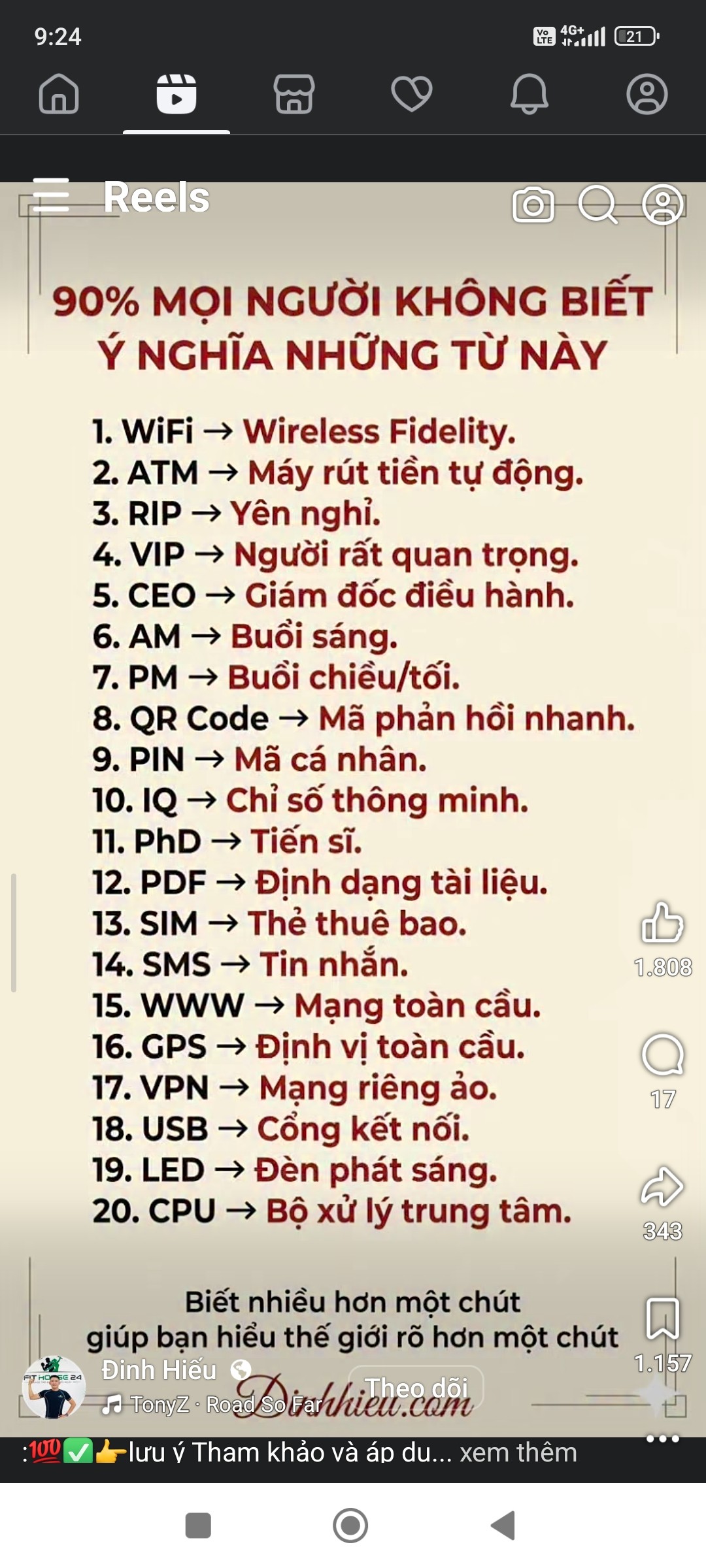Open your Reels profile icon
Viewport: 706px width, 1568px height.
[663, 204]
